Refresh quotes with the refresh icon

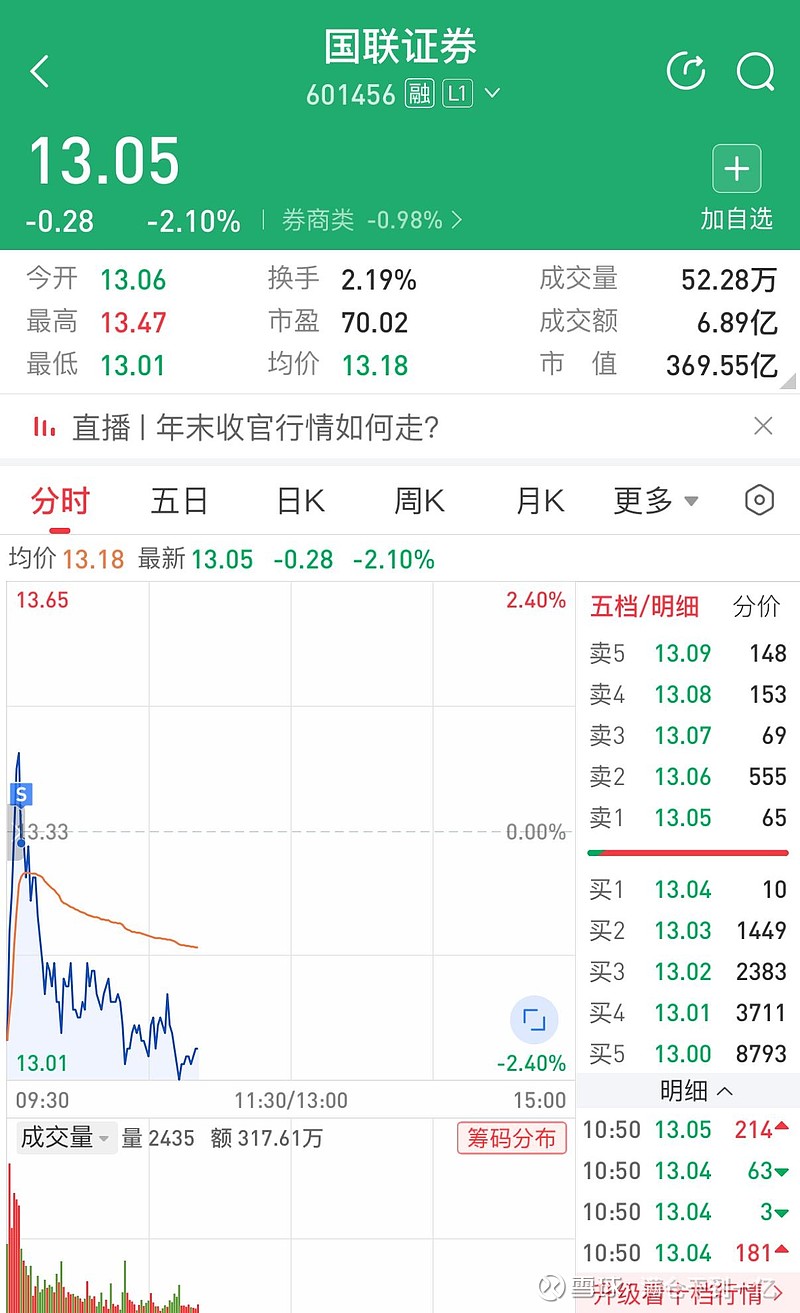pos(686,70)
